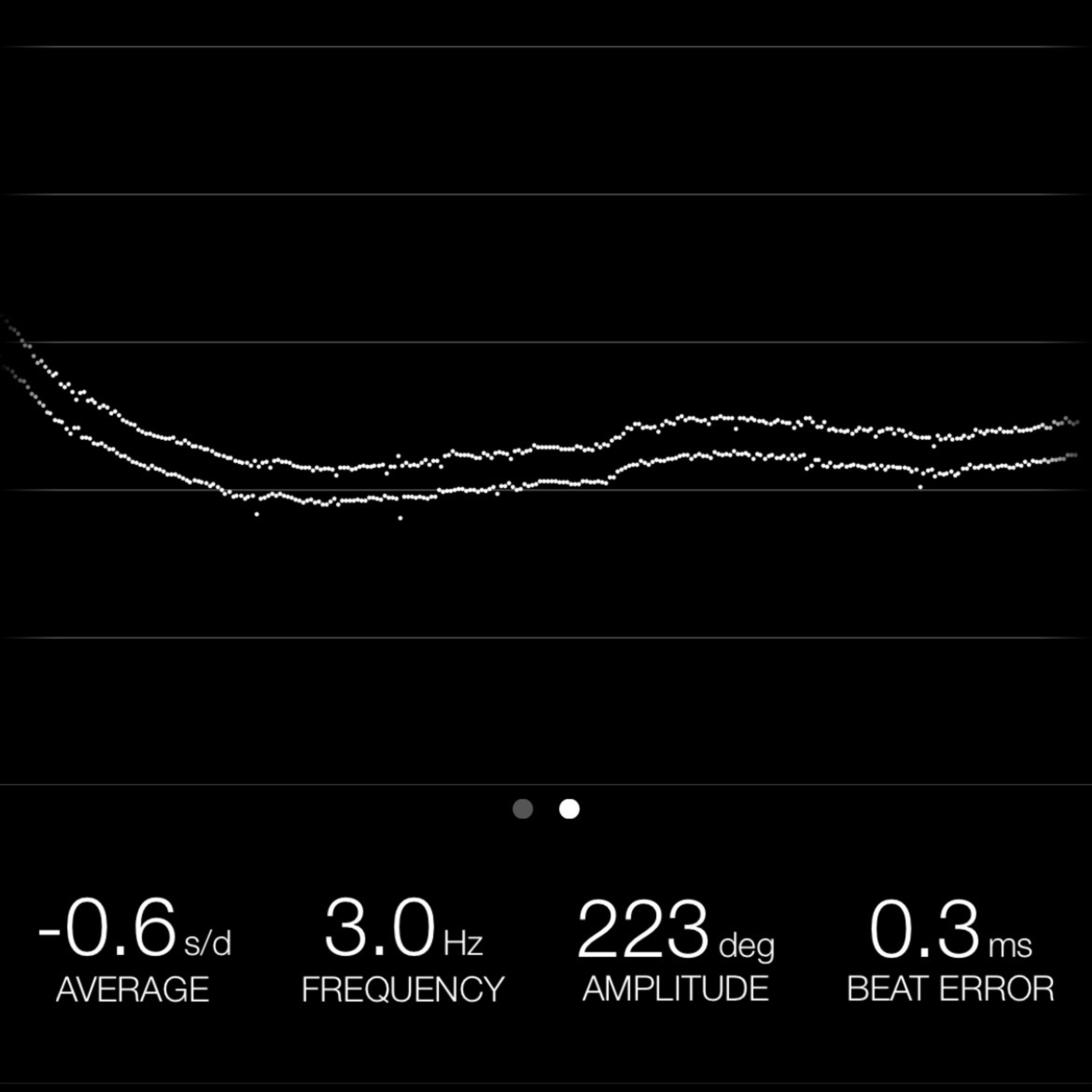The image size is (1092, 1092).
Task: Switch to the first page indicator dot
Action: tap(522, 809)
